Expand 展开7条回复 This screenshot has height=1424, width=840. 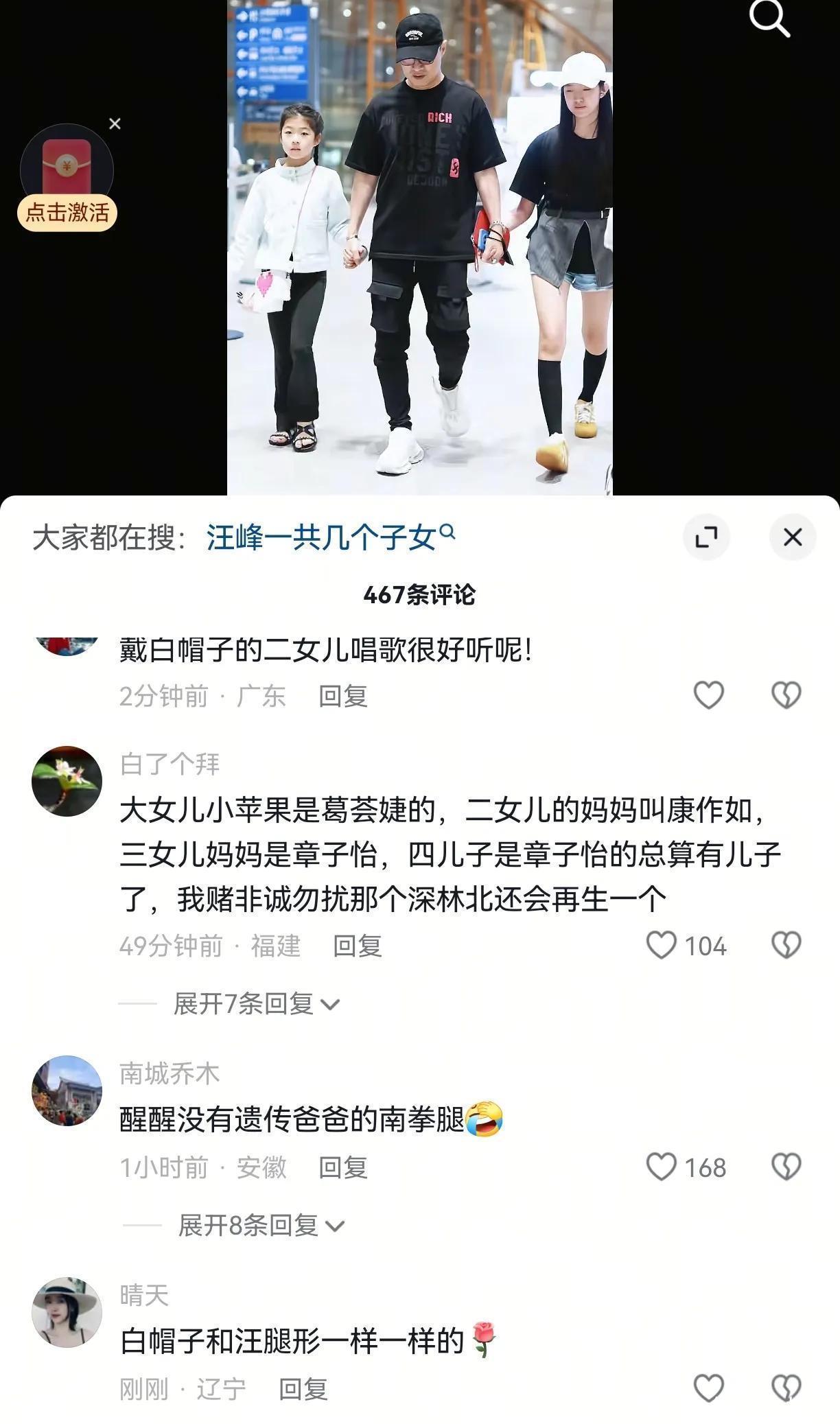click(x=256, y=1004)
